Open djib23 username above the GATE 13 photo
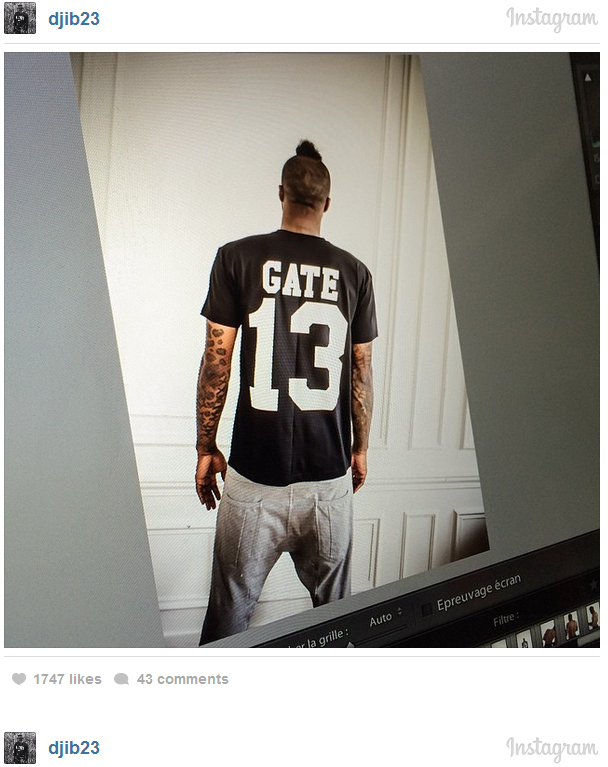608x767 pixels. [73, 19]
